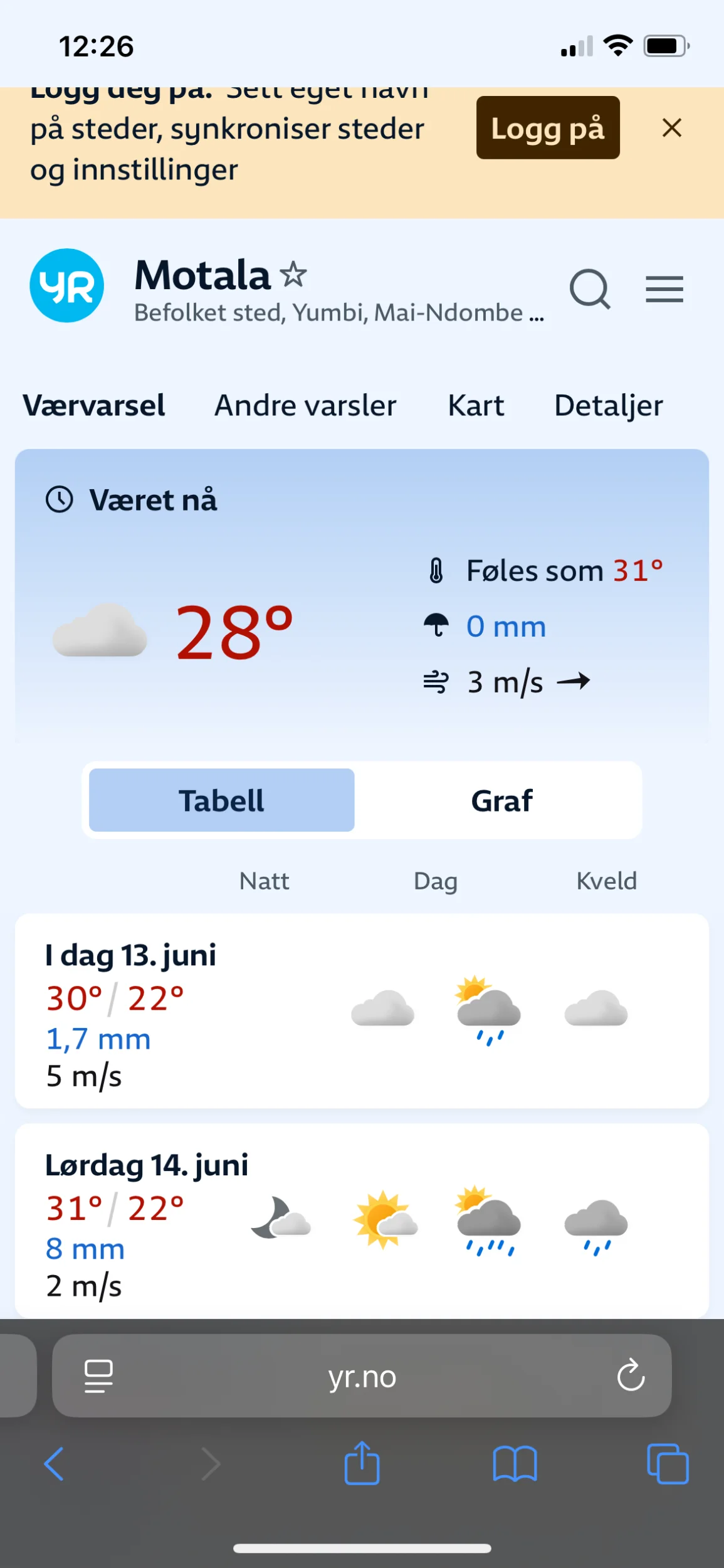Switch to the Graf view
This screenshot has width=724, height=1568.
(x=501, y=800)
